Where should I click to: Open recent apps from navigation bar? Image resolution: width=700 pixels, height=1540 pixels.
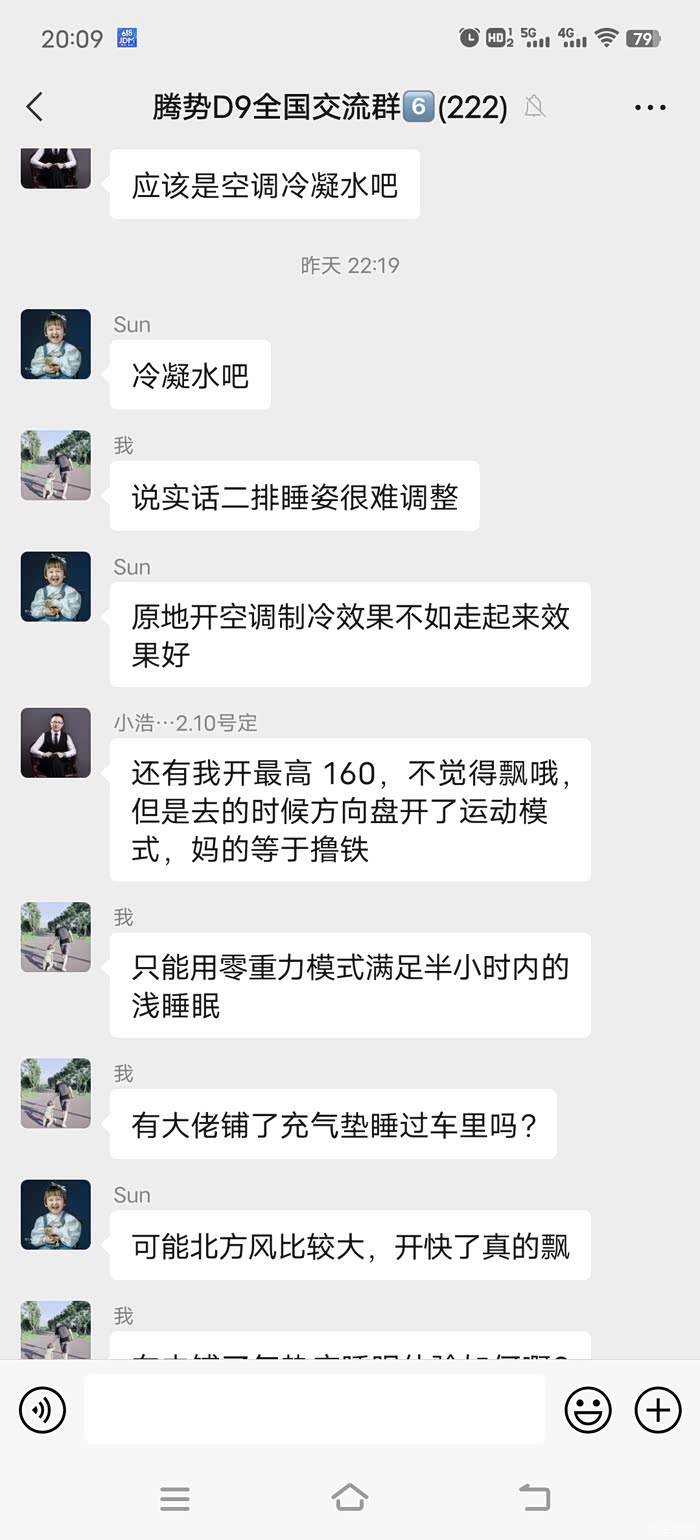click(175, 1497)
